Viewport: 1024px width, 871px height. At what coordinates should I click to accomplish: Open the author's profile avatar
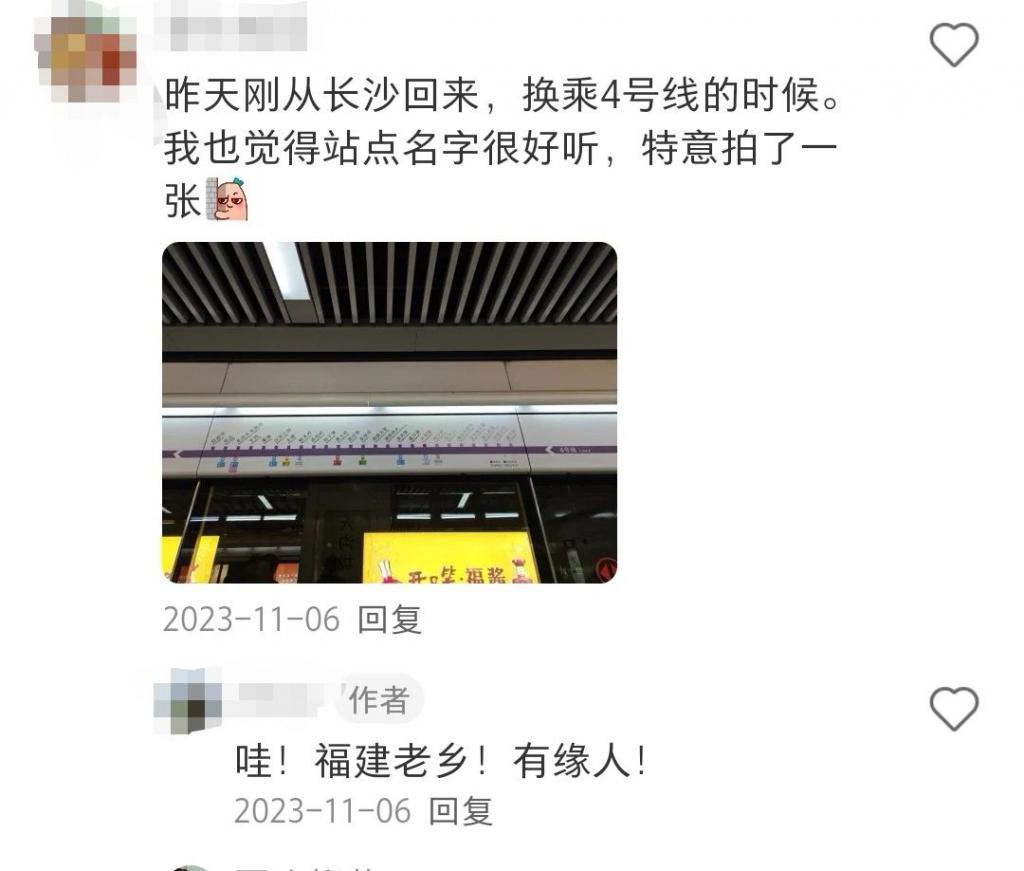[x=188, y=701]
